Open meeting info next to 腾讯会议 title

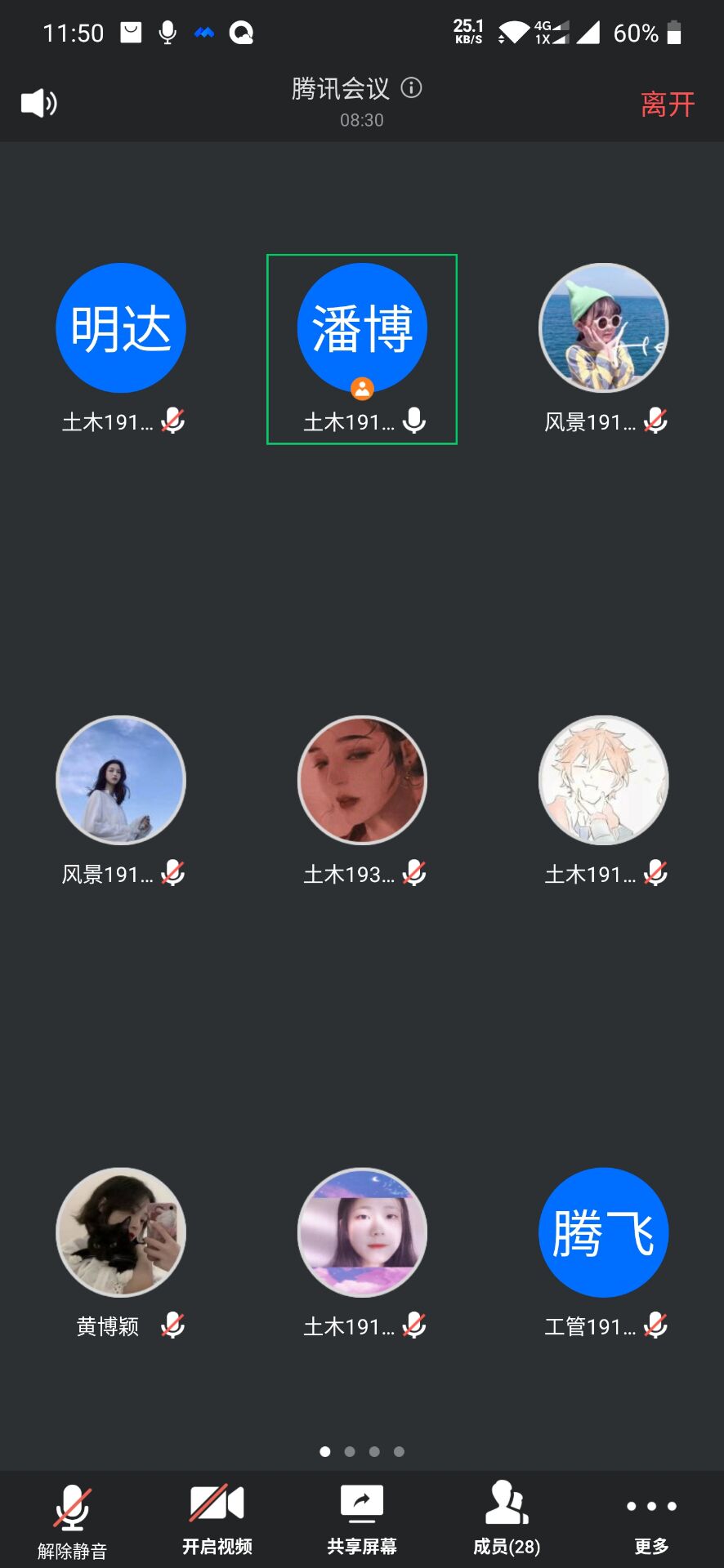(x=412, y=87)
